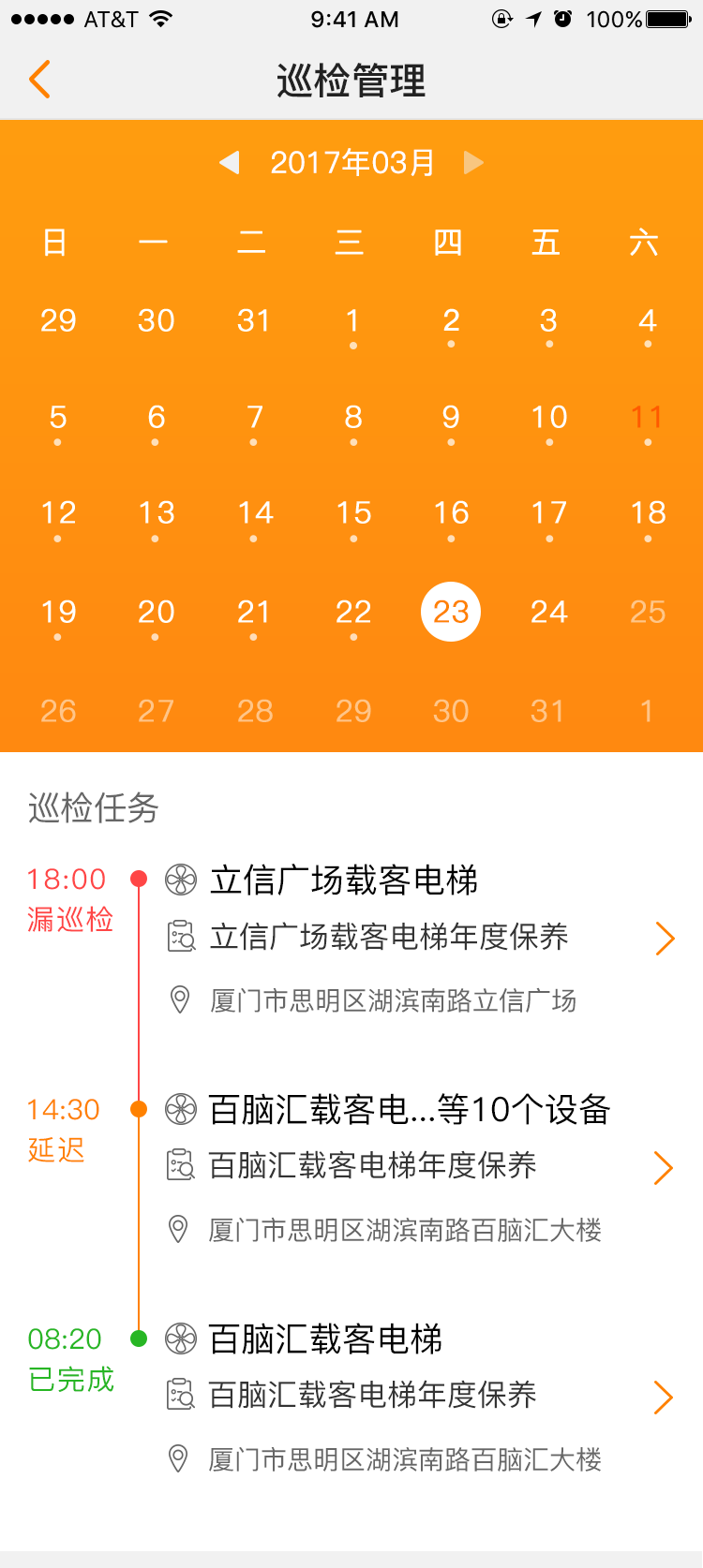Go to next month in calendar

point(473,163)
